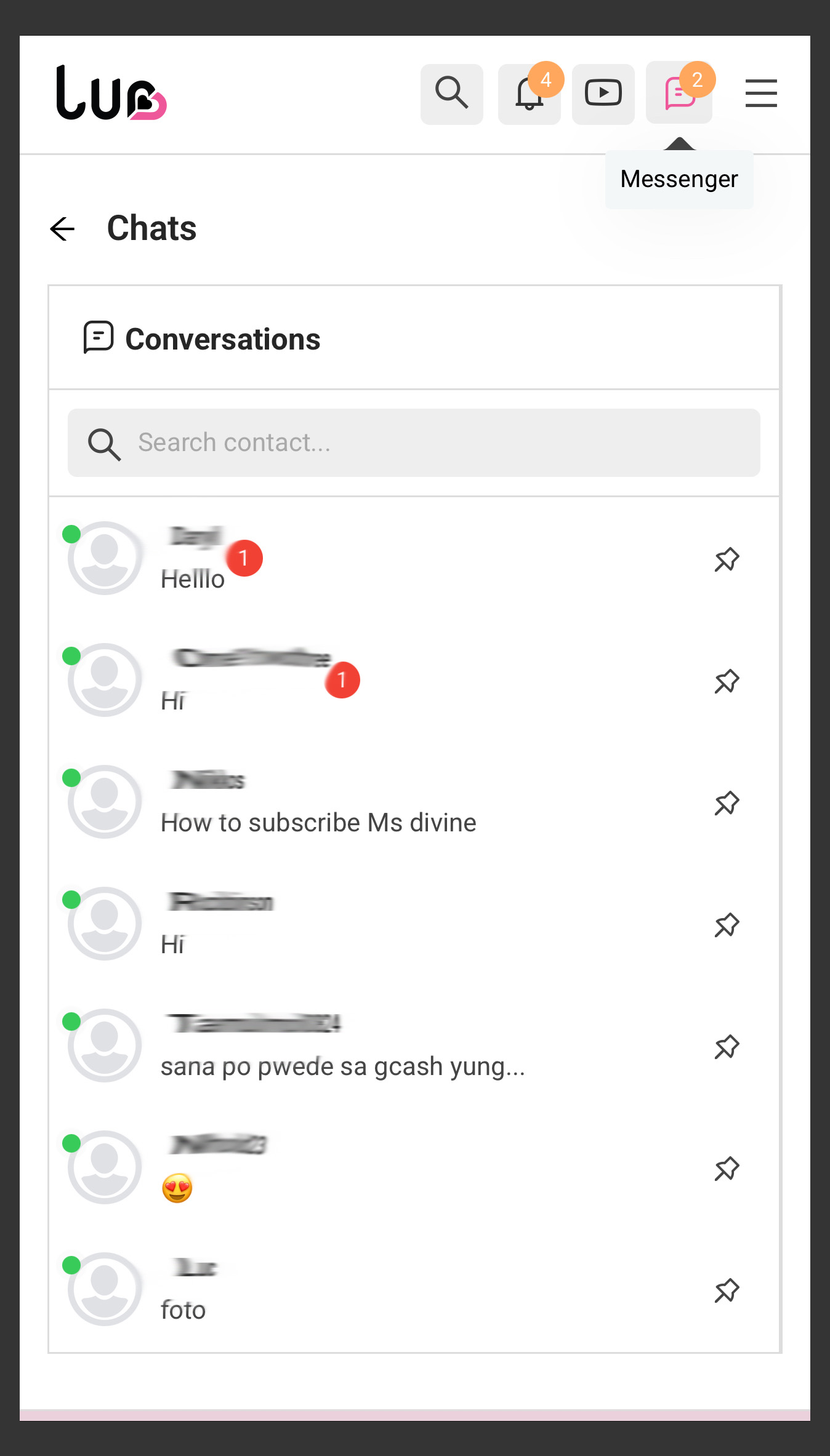Pin the "How to subscribe Ms divine" chat

(x=727, y=803)
